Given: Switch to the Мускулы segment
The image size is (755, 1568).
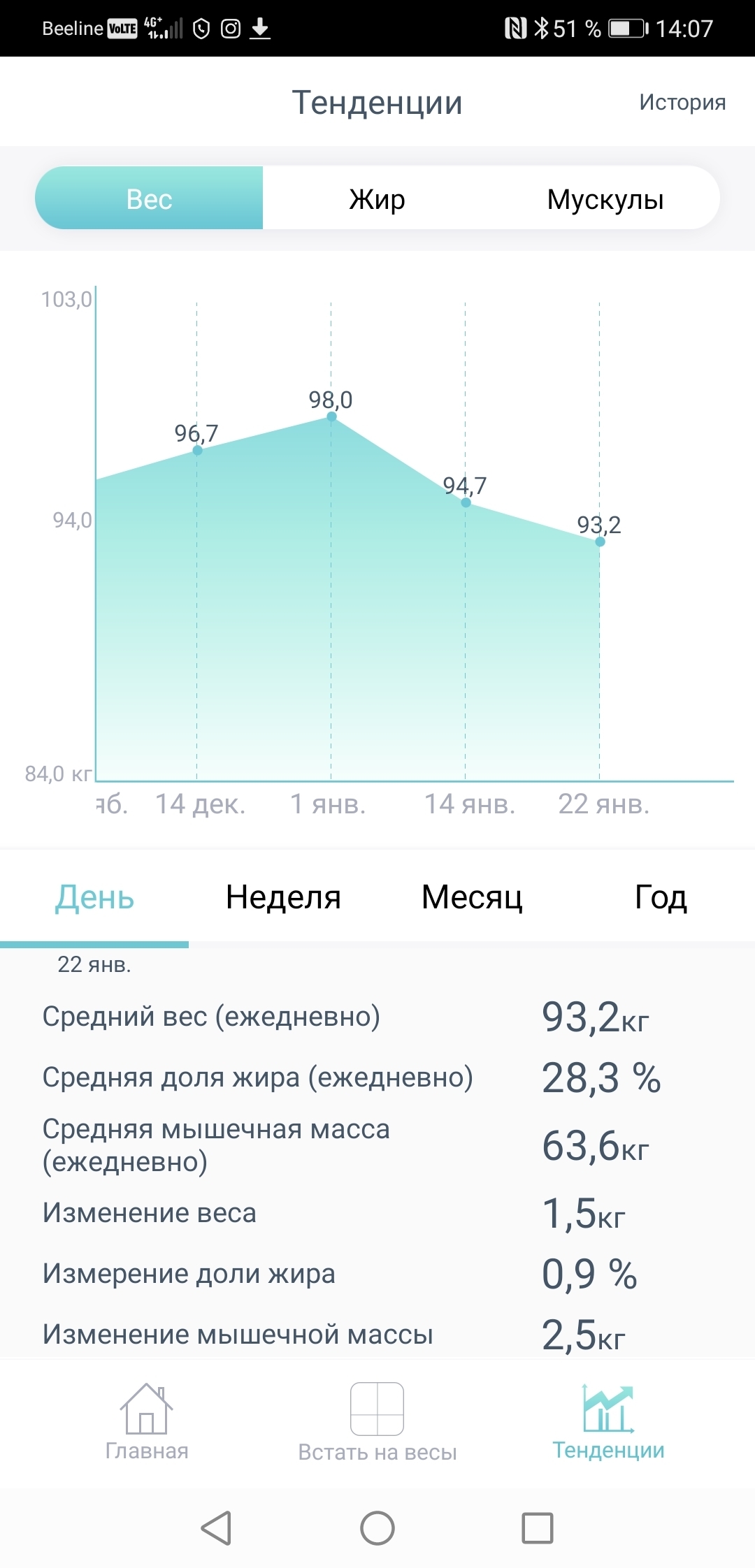Looking at the screenshot, I should tap(605, 198).
